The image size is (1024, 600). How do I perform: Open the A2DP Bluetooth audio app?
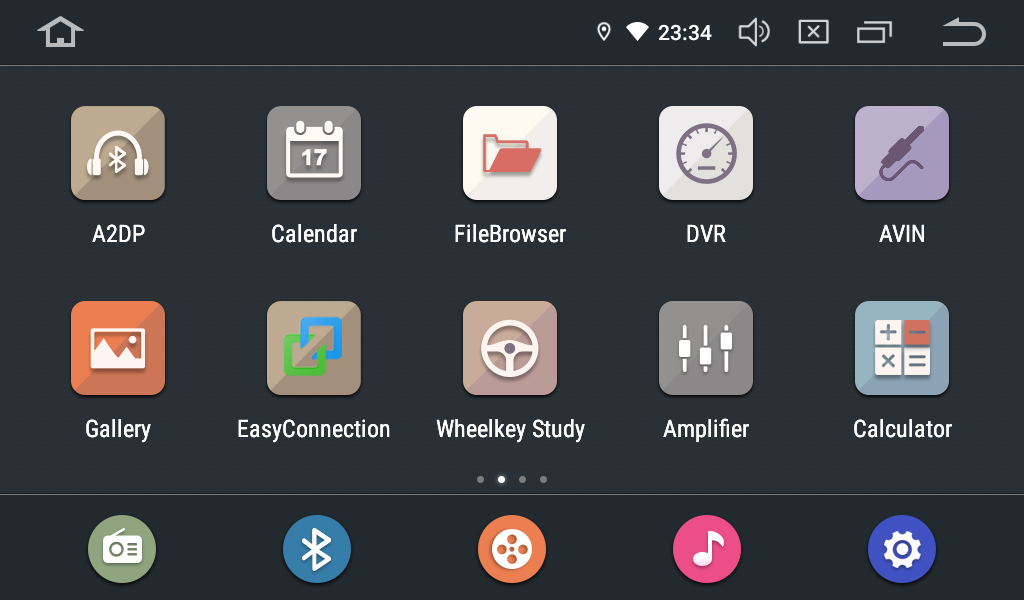pos(118,153)
